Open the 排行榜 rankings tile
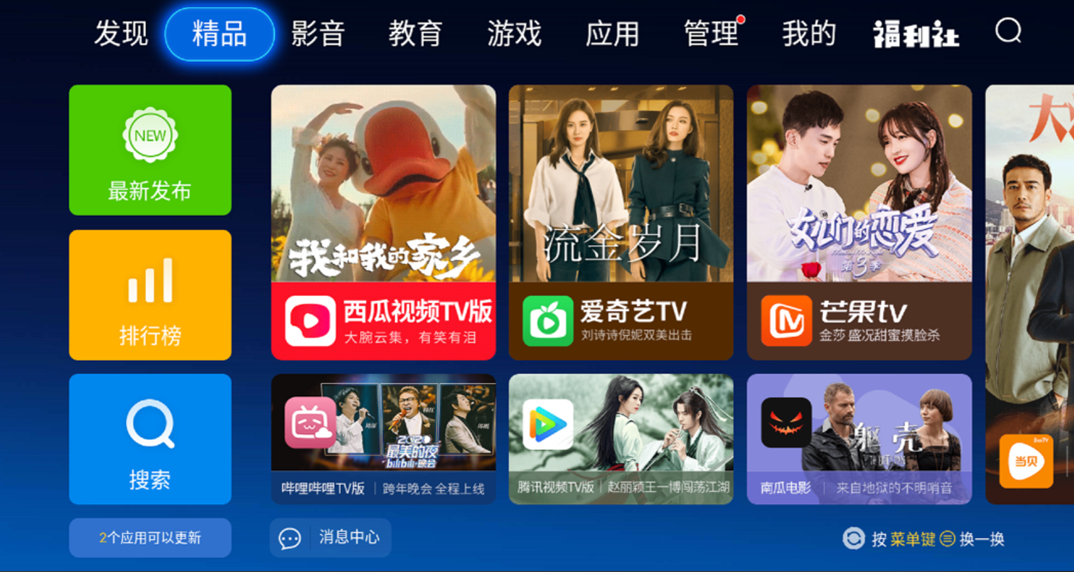 (150, 295)
